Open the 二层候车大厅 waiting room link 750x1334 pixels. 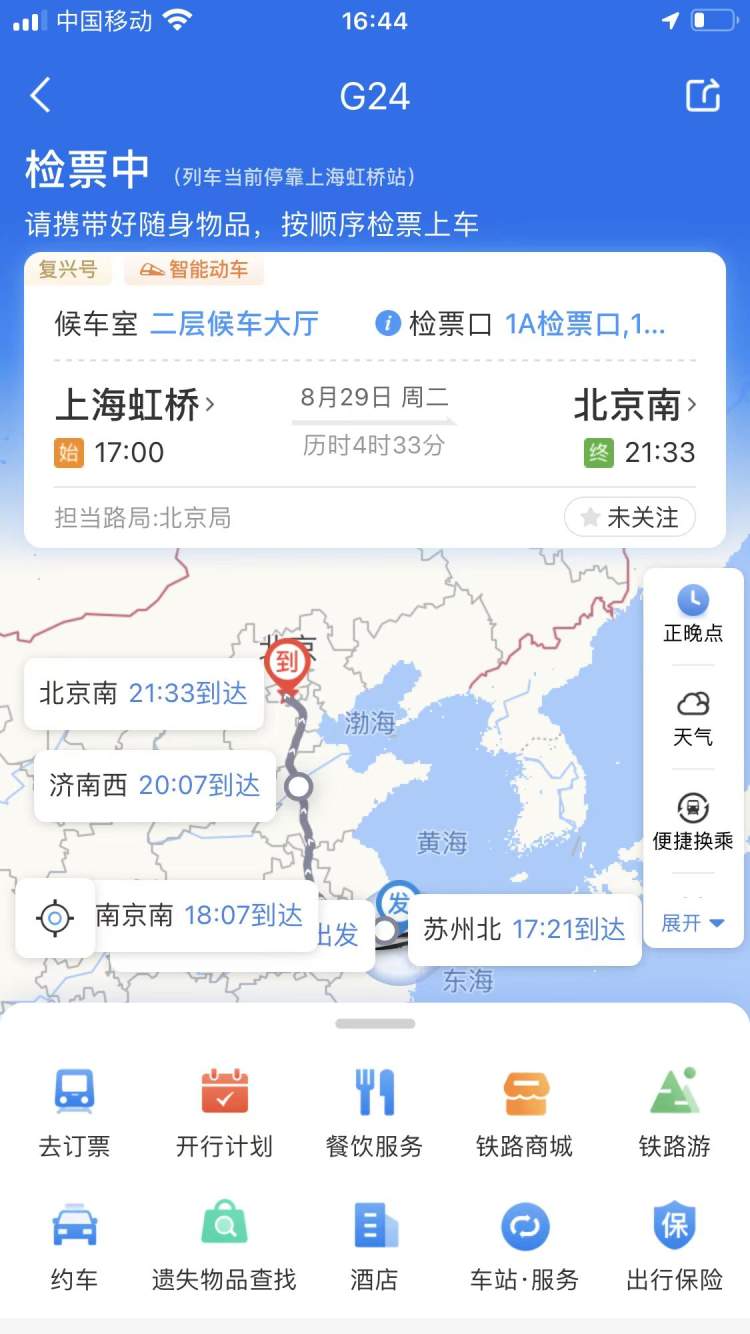234,324
